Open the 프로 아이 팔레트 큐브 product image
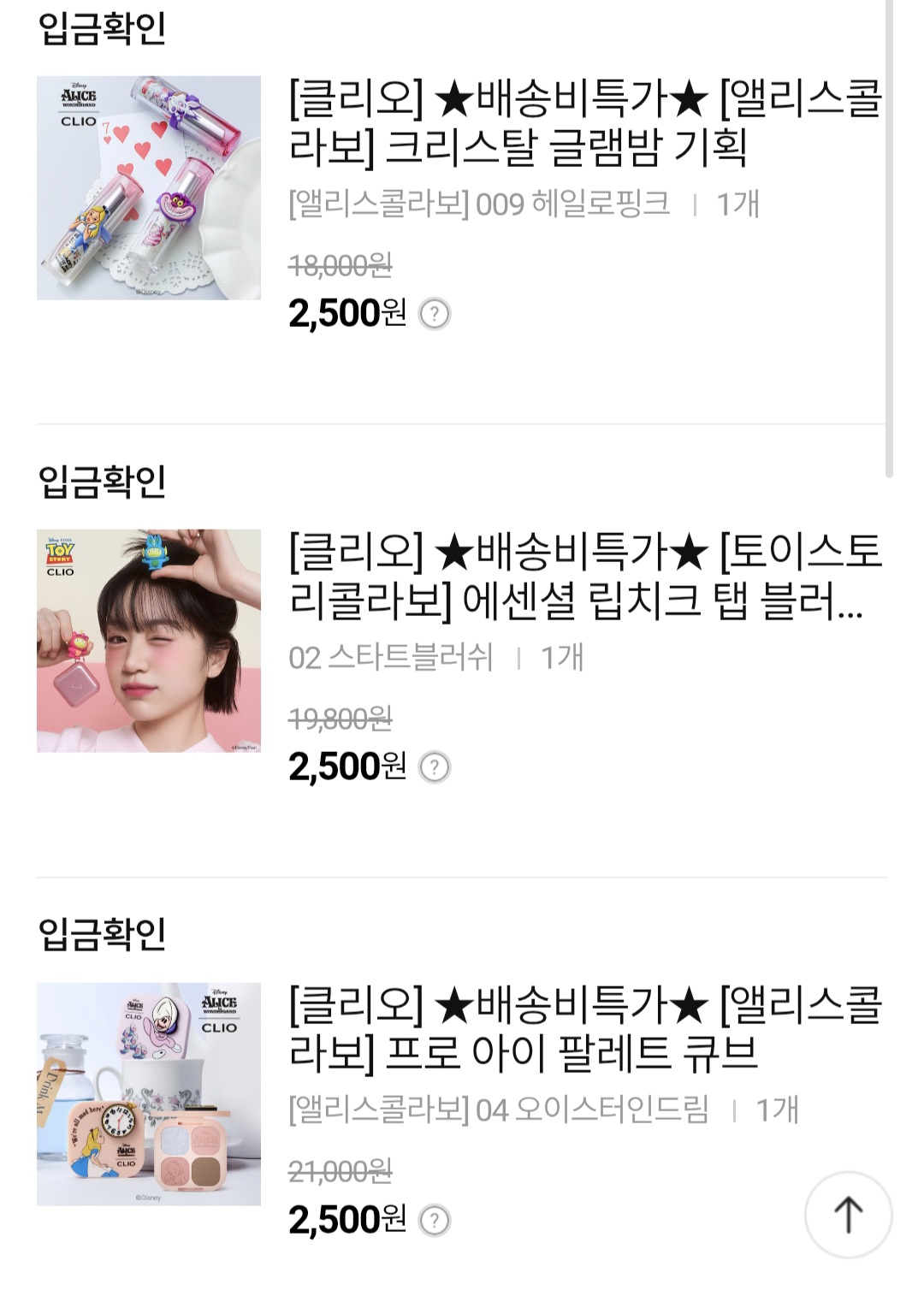924x1302 pixels. [x=149, y=1094]
